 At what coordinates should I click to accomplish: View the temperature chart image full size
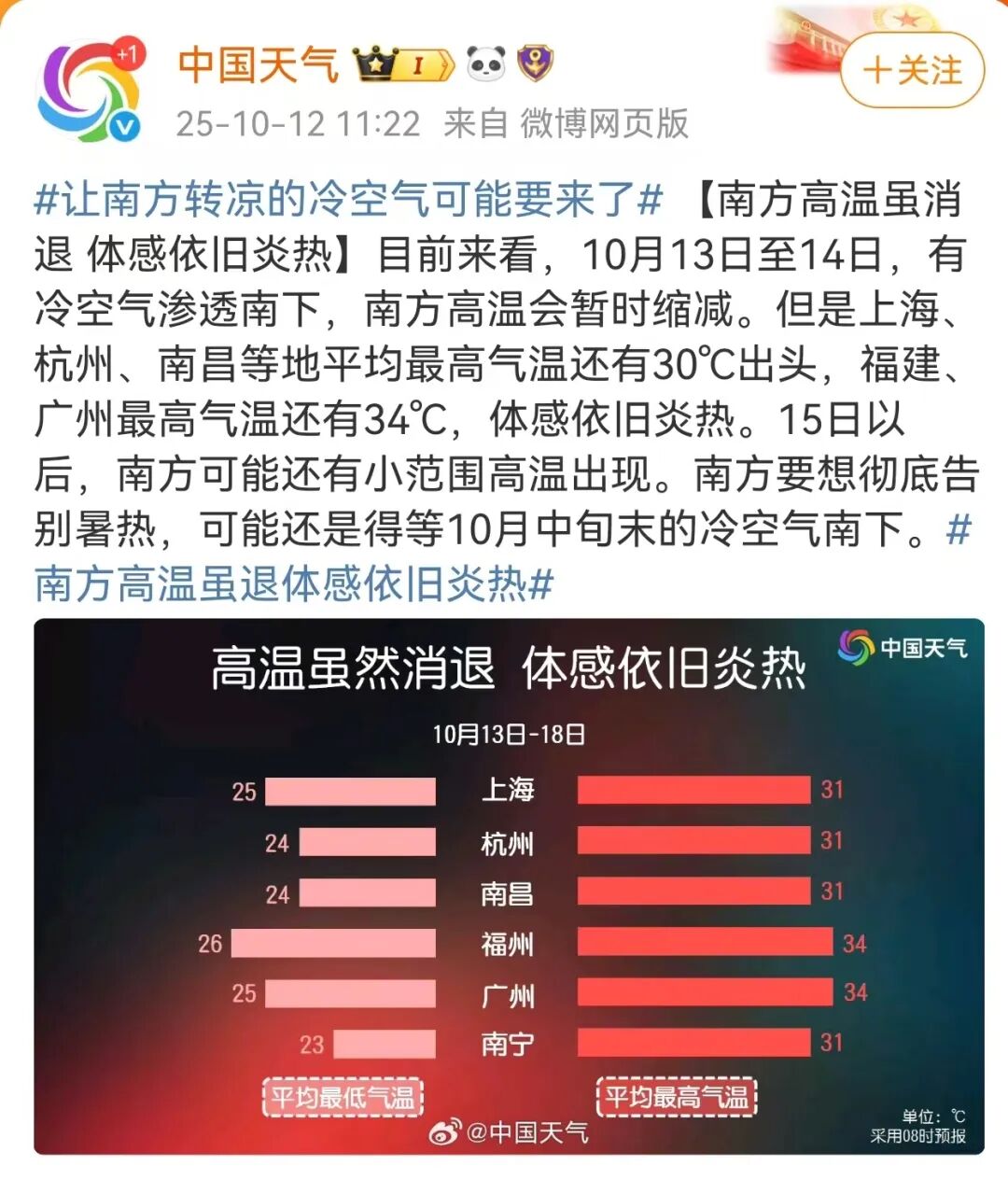point(509,885)
